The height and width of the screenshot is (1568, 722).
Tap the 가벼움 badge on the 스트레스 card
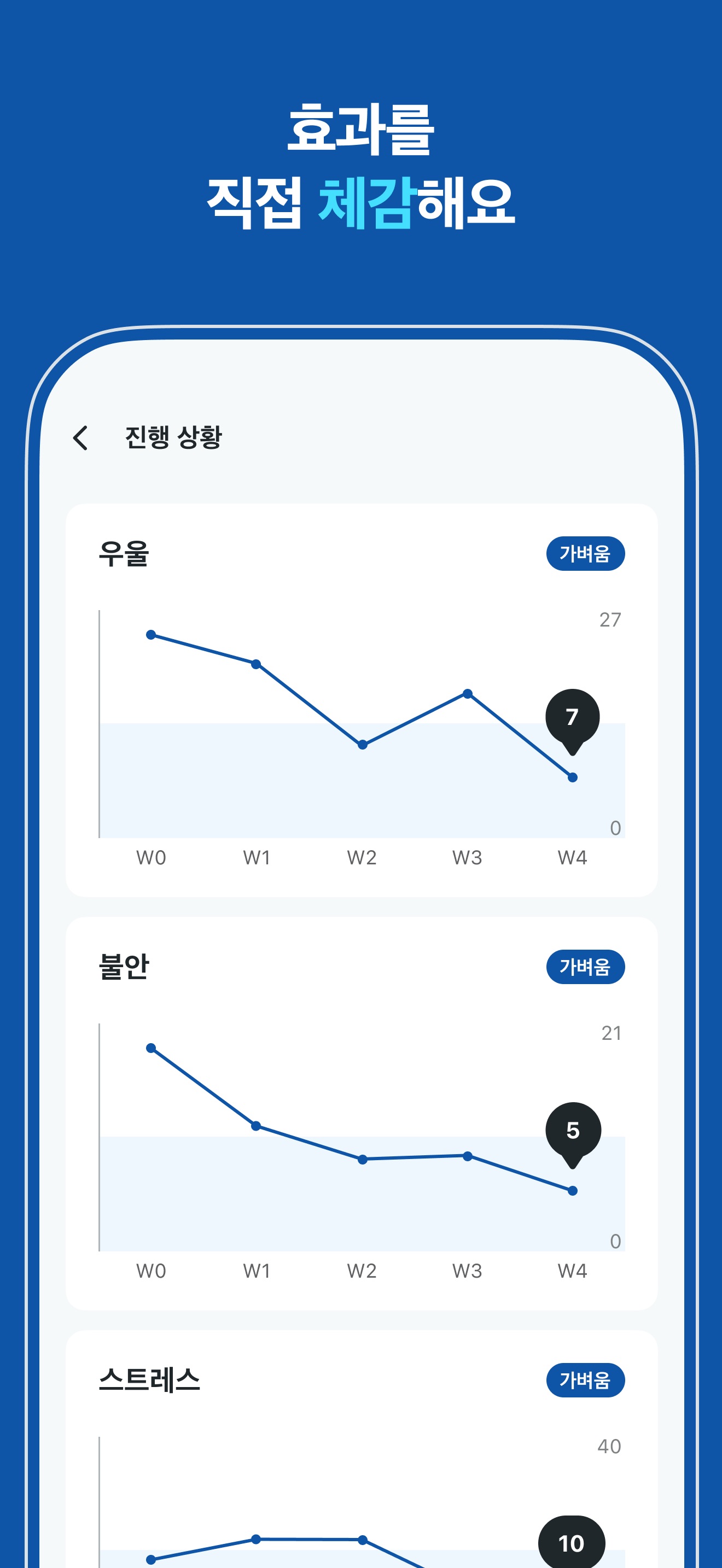tap(586, 1380)
